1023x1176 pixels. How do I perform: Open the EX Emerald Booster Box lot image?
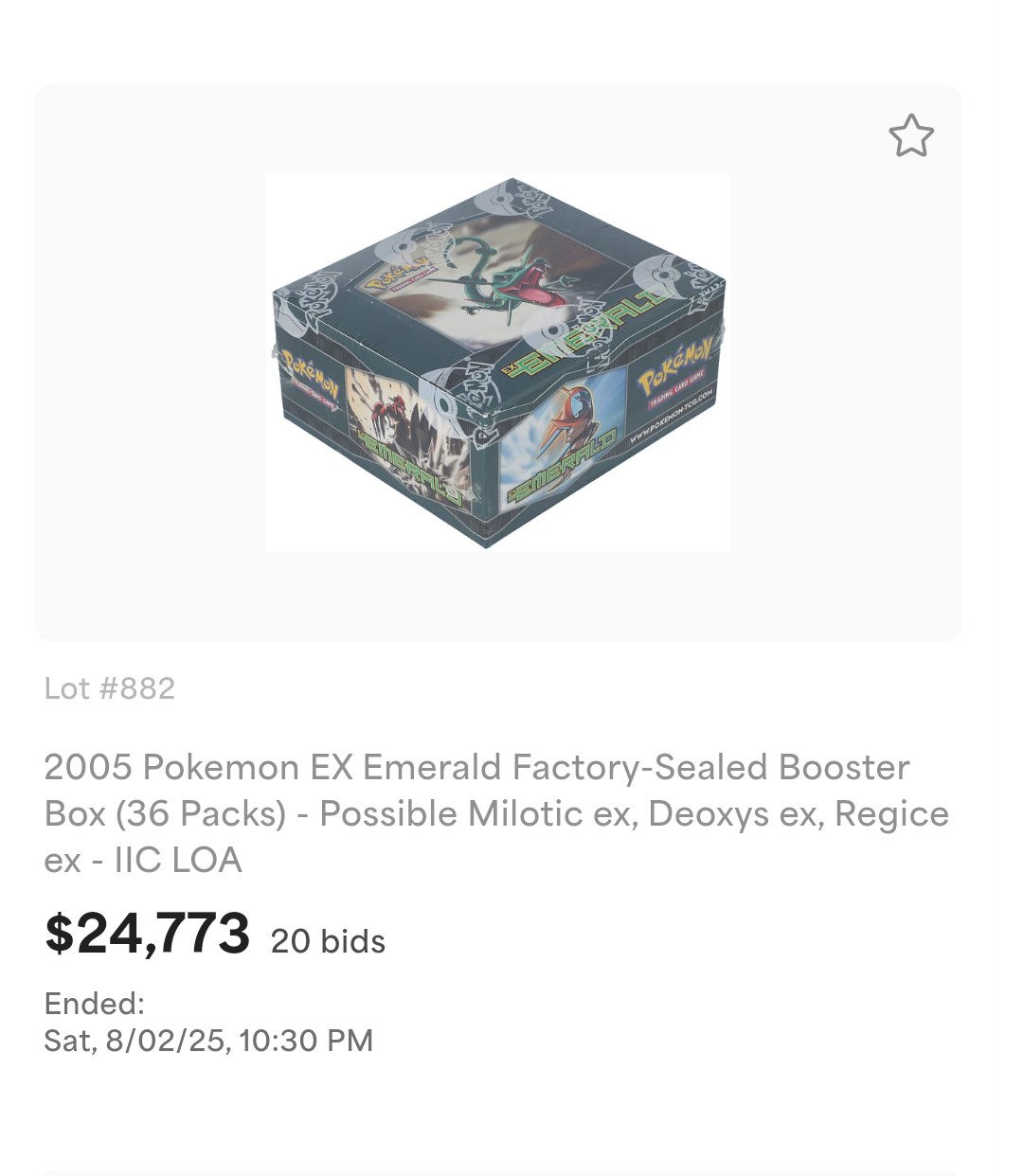pos(498,363)
